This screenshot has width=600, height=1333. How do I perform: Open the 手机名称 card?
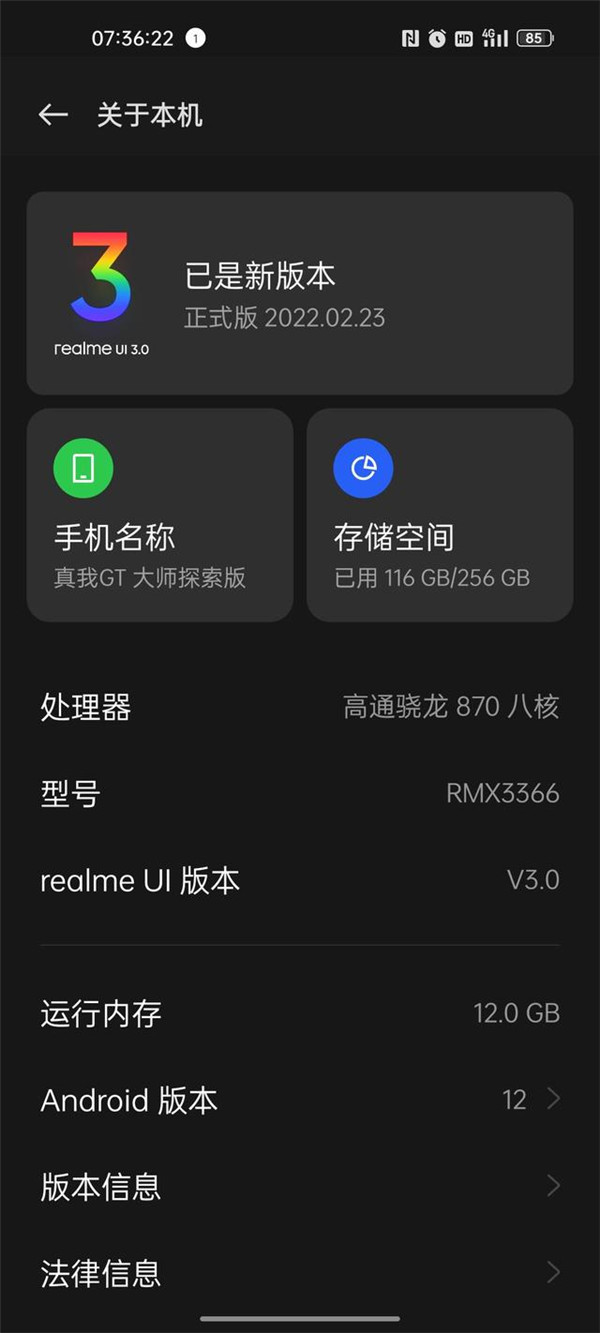point(160,515)
